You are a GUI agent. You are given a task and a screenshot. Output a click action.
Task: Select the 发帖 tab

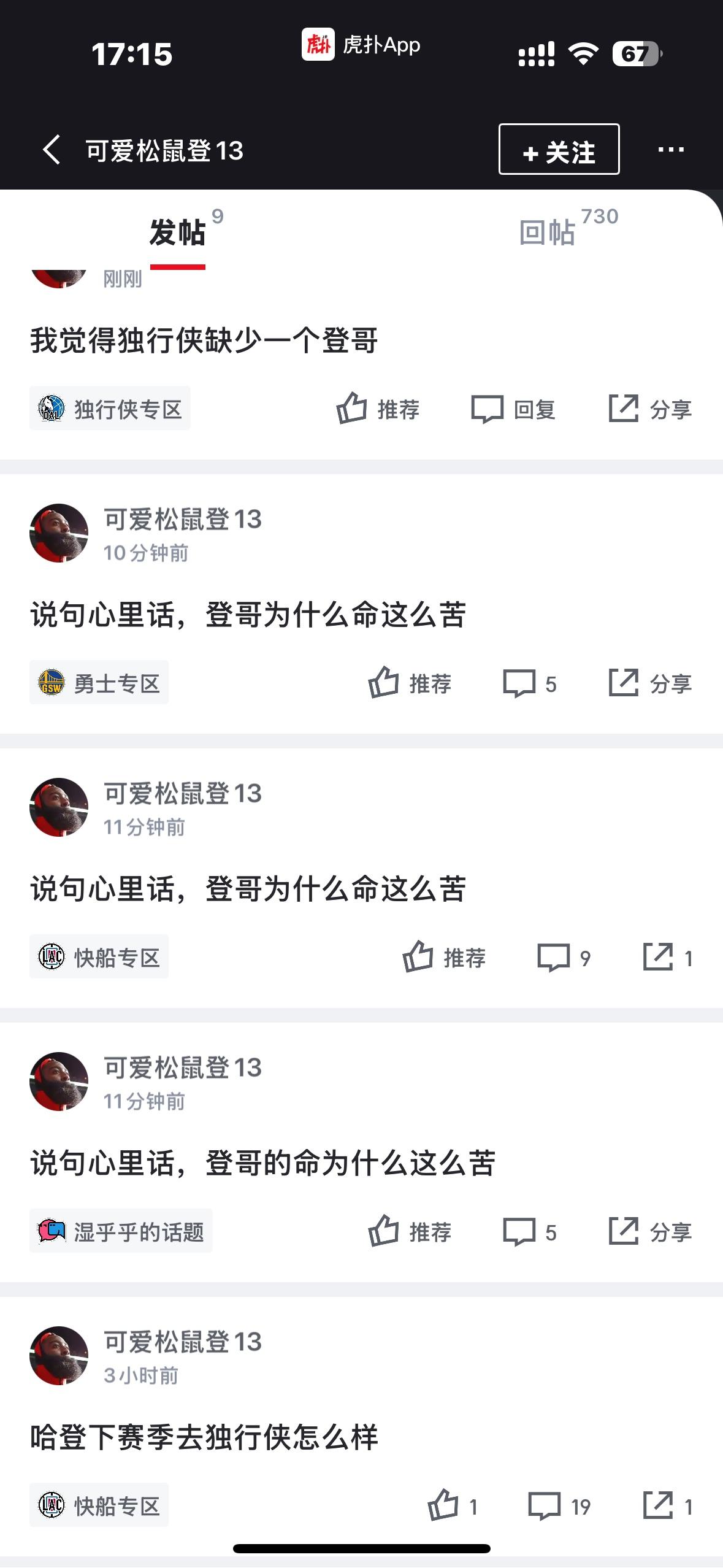point(177,233)
